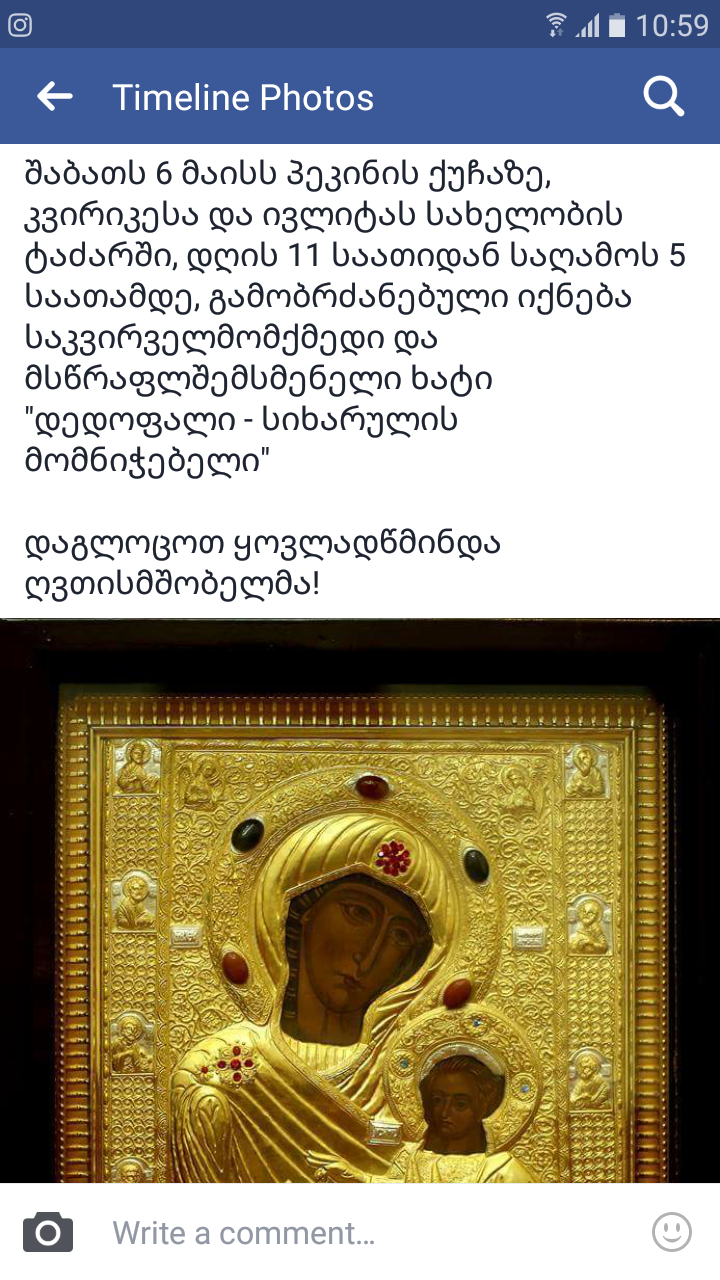
Task: Open the golden icon photo full screen
Action: (x=360, y=900)
